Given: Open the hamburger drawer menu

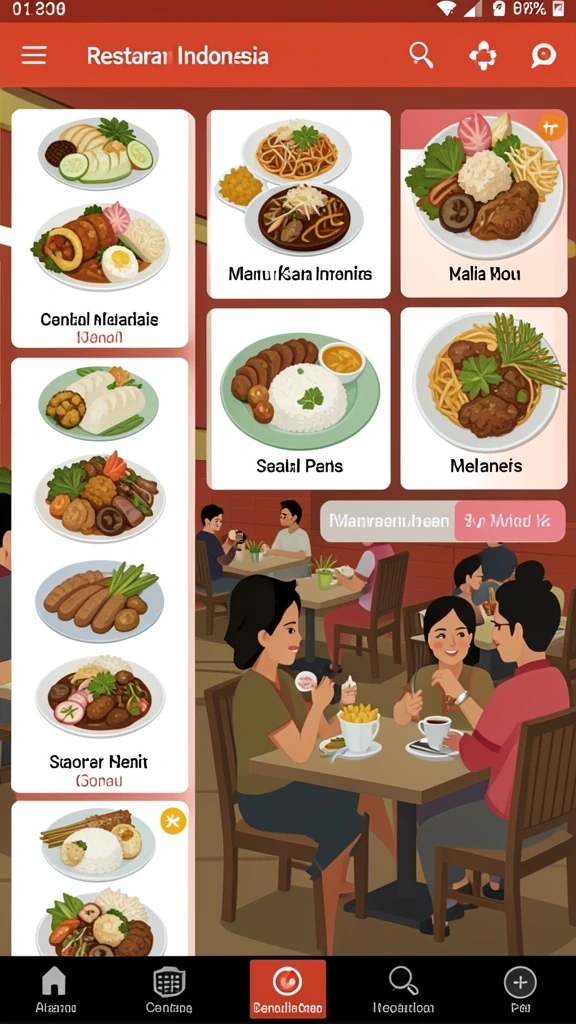Looking at the screenshot, I should click(x=34, y=55).
